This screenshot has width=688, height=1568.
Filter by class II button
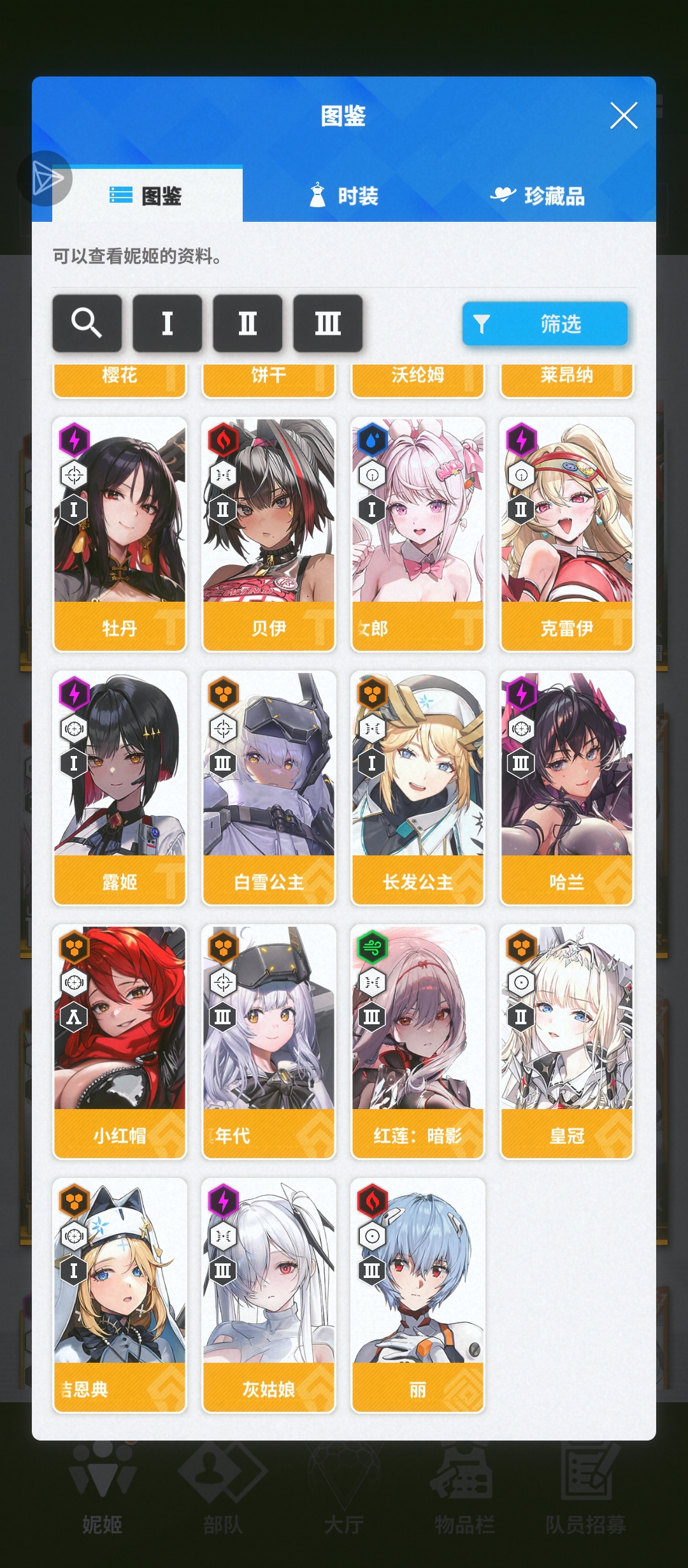[x=247, y=323]
